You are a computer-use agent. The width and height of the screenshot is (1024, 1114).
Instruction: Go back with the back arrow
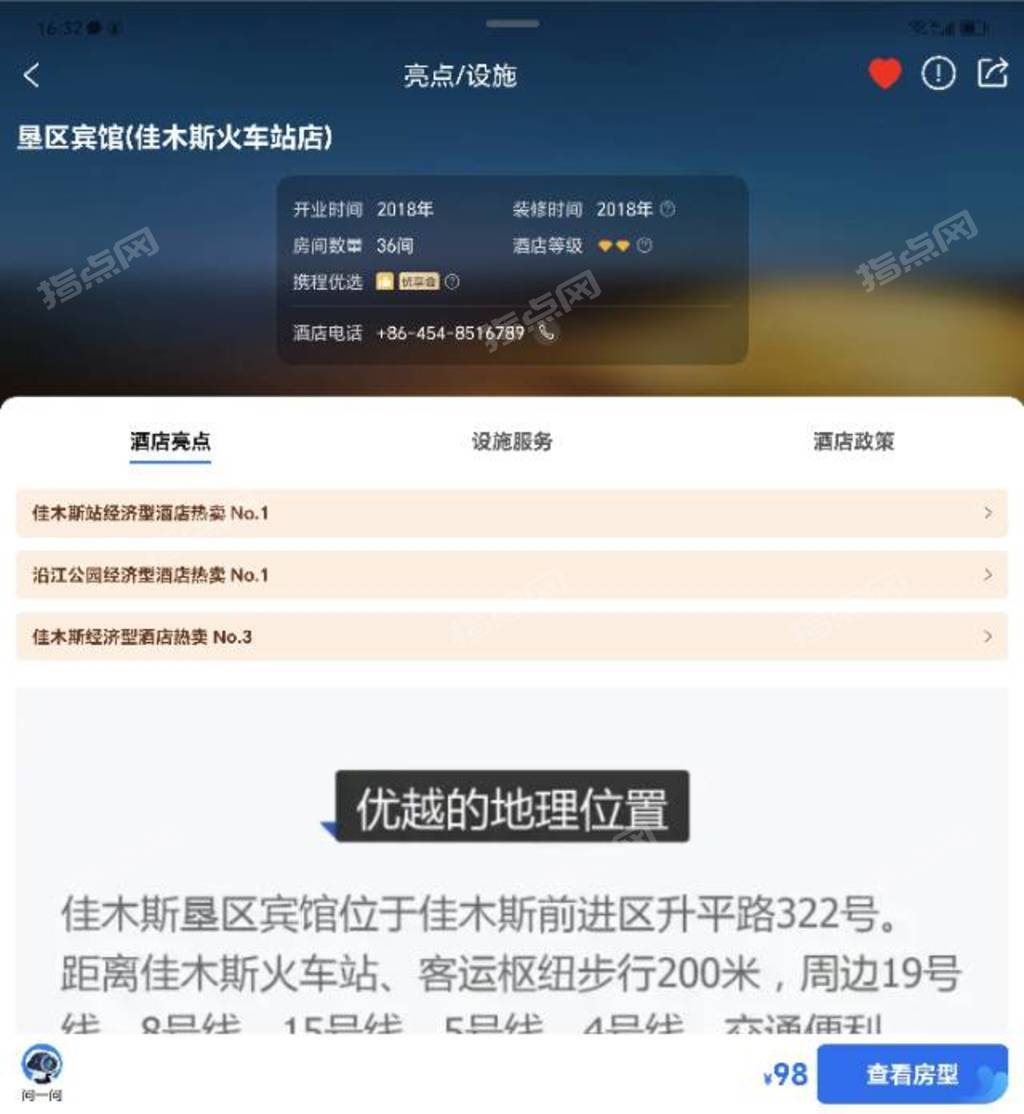[x=32, y=75]
